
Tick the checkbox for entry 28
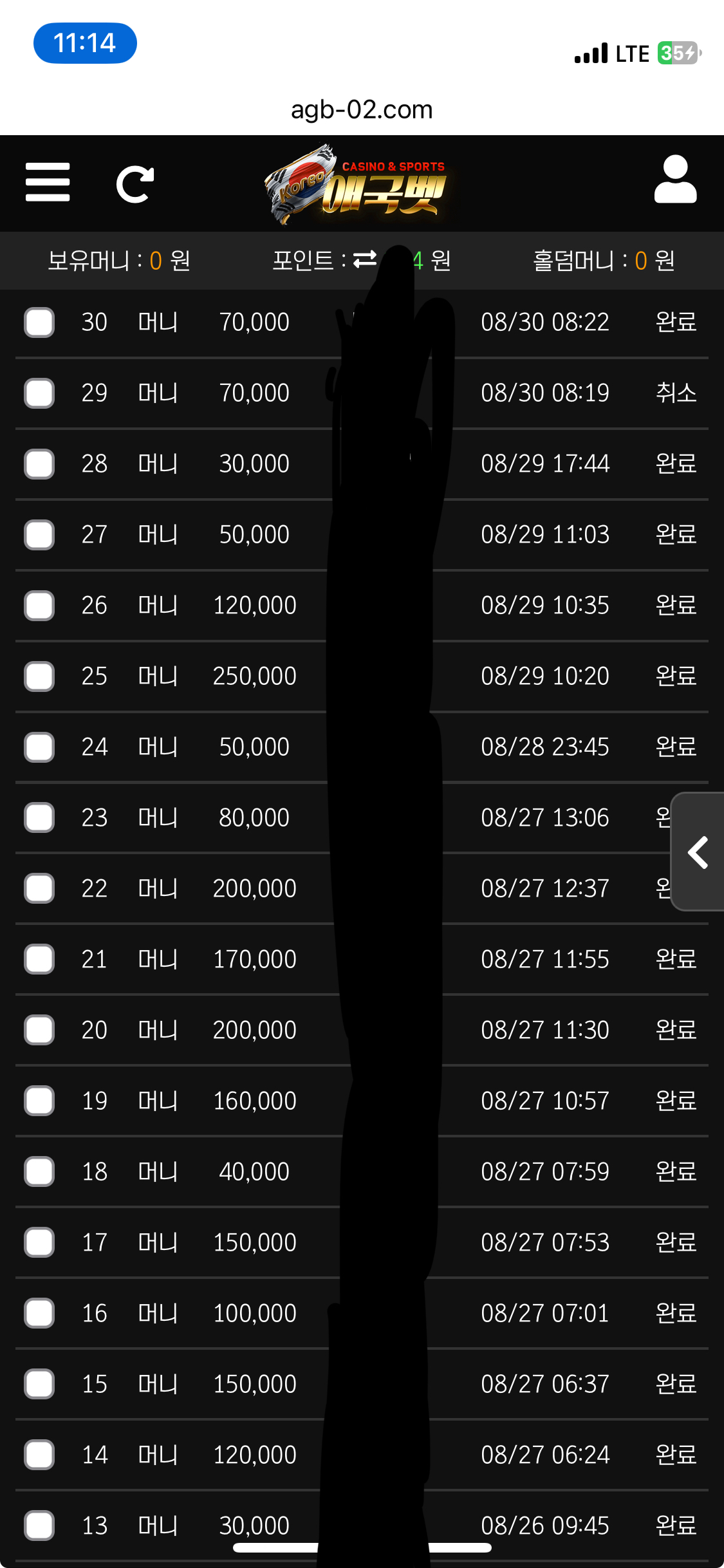(39, 464)
